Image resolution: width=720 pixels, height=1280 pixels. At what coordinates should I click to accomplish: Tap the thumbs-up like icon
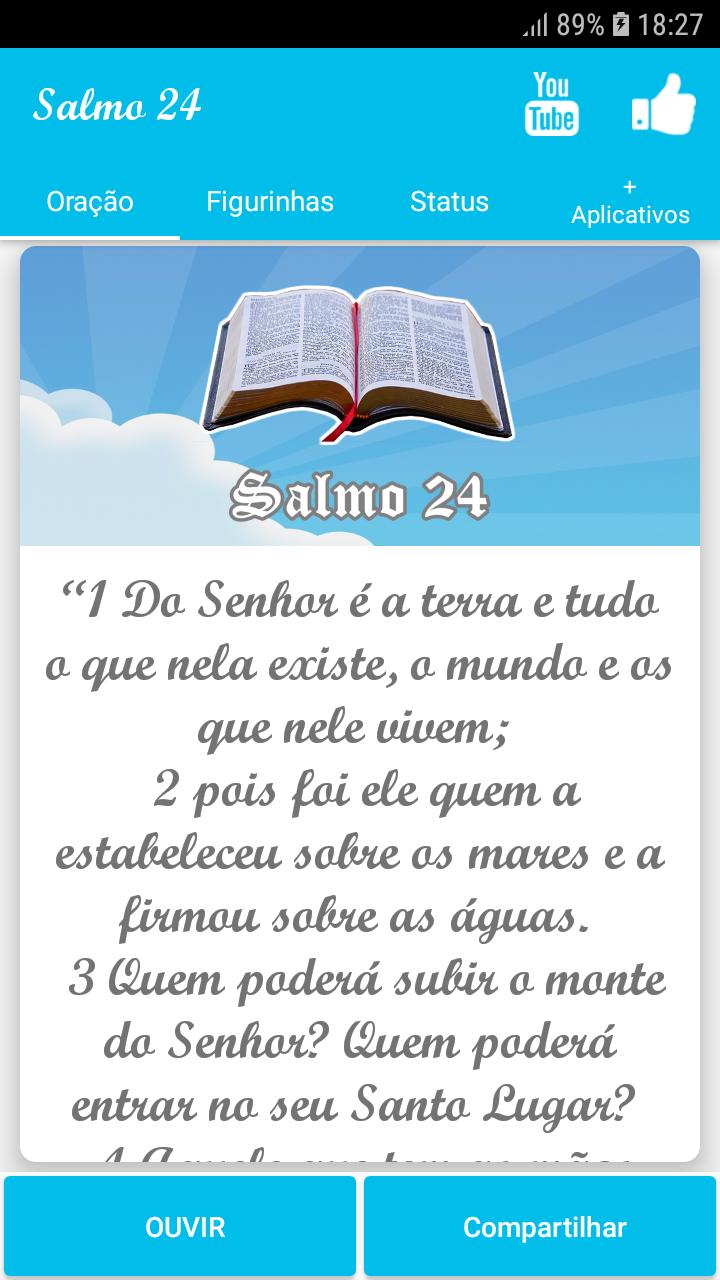click(x=664, y=104)
